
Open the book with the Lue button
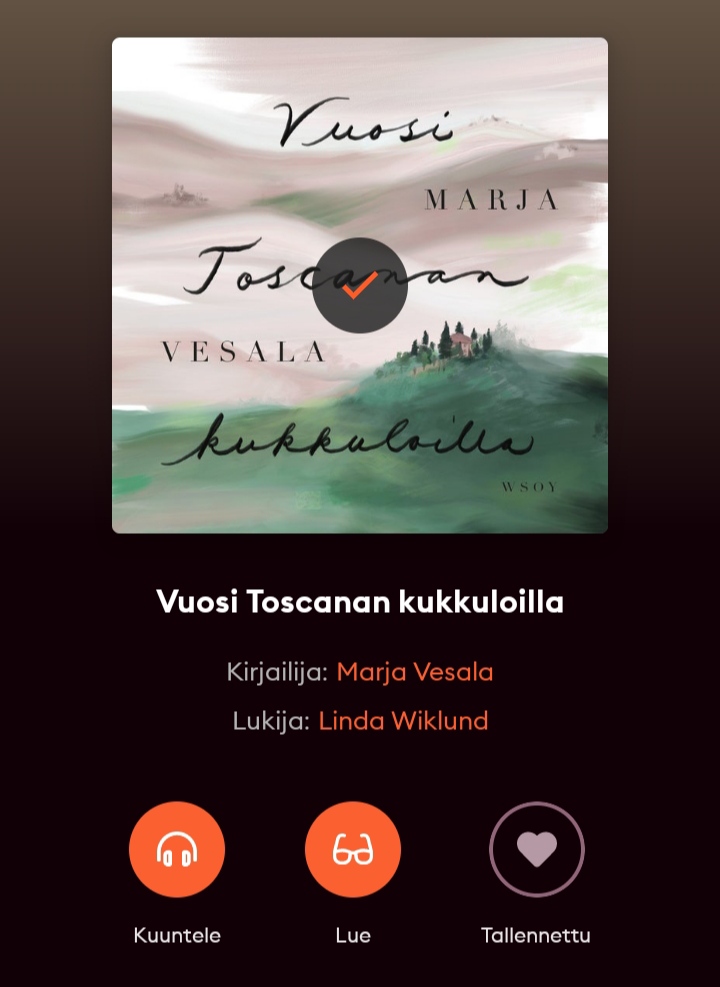[x=353, y=850]
